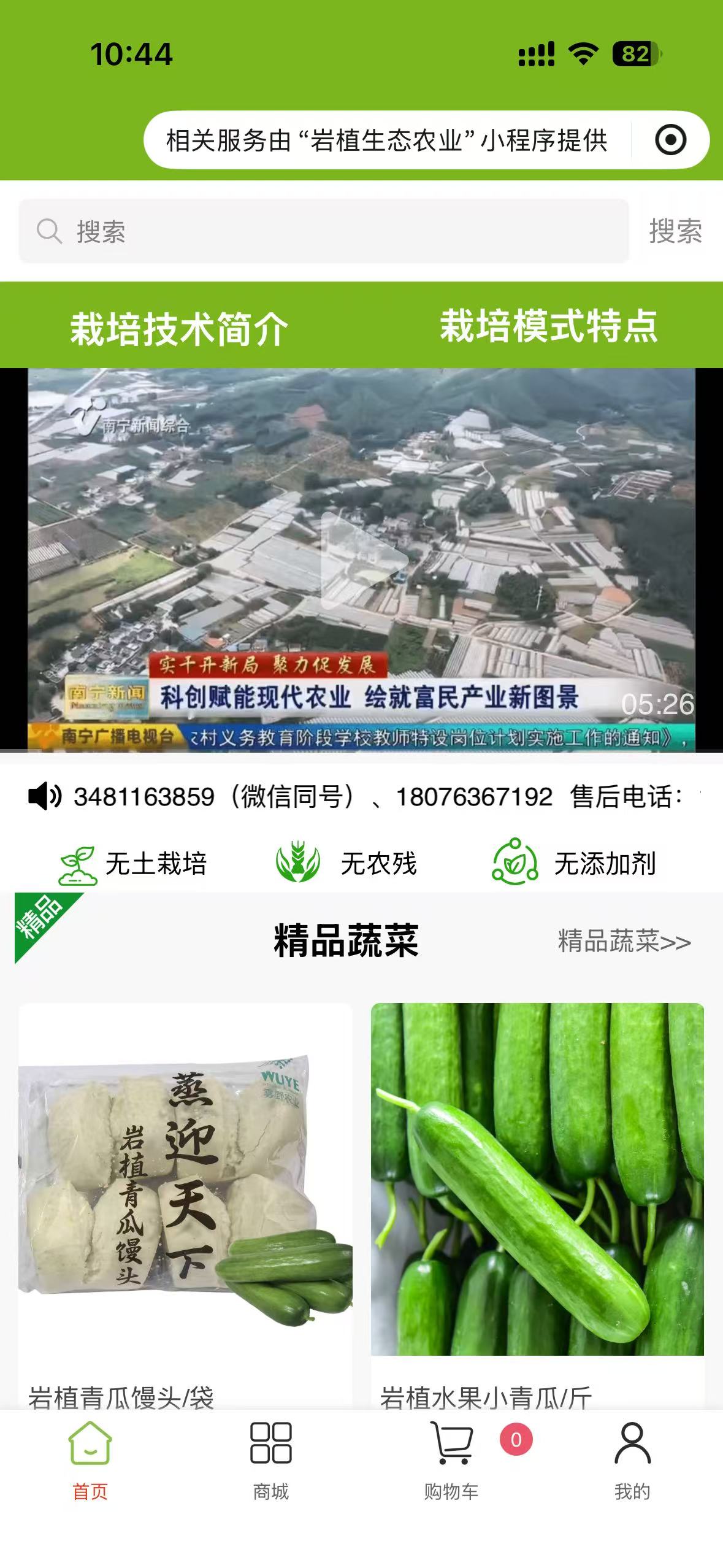This screenshot has width=723, height=1568.
Task: Tap the mini program capsule circle icon
Action: point(670,140)
